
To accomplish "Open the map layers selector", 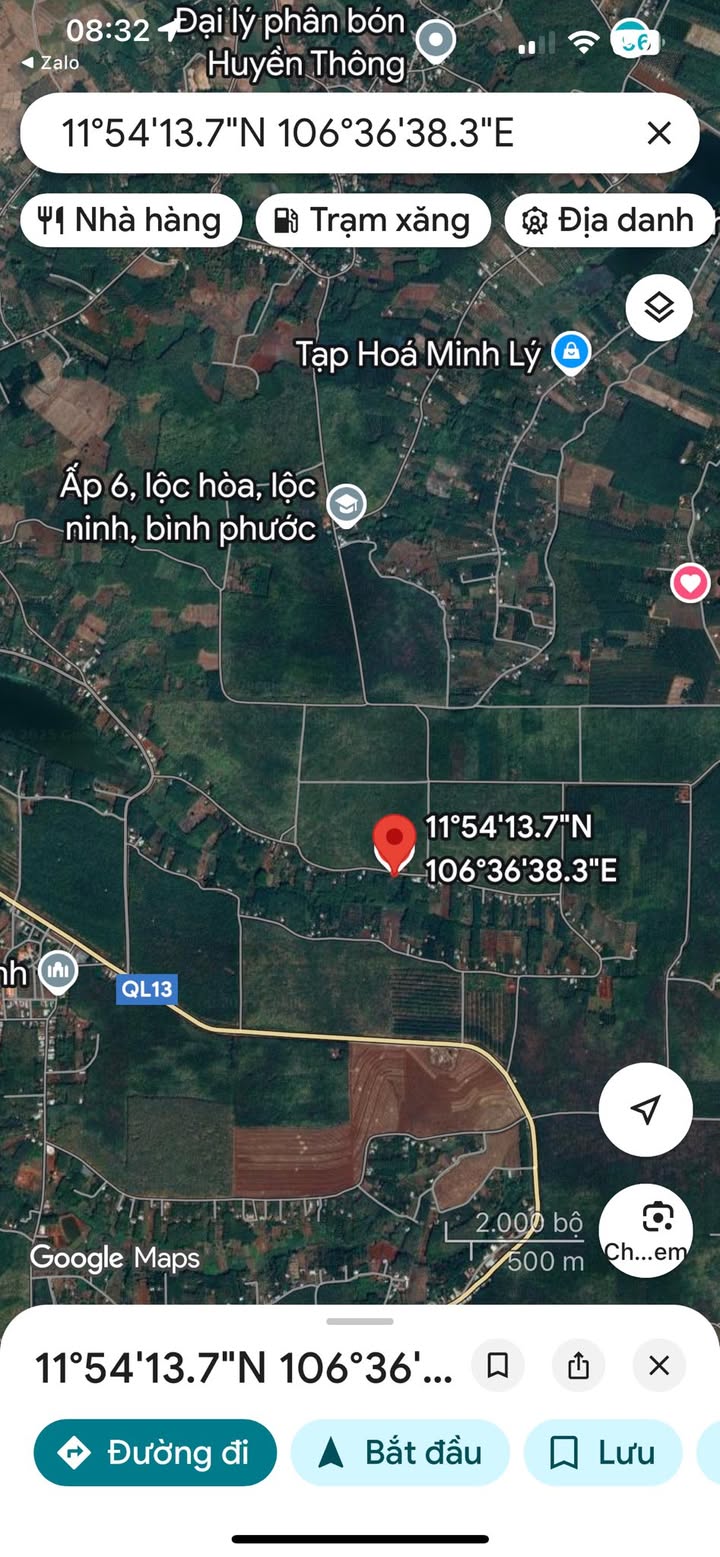I will 659,308.
